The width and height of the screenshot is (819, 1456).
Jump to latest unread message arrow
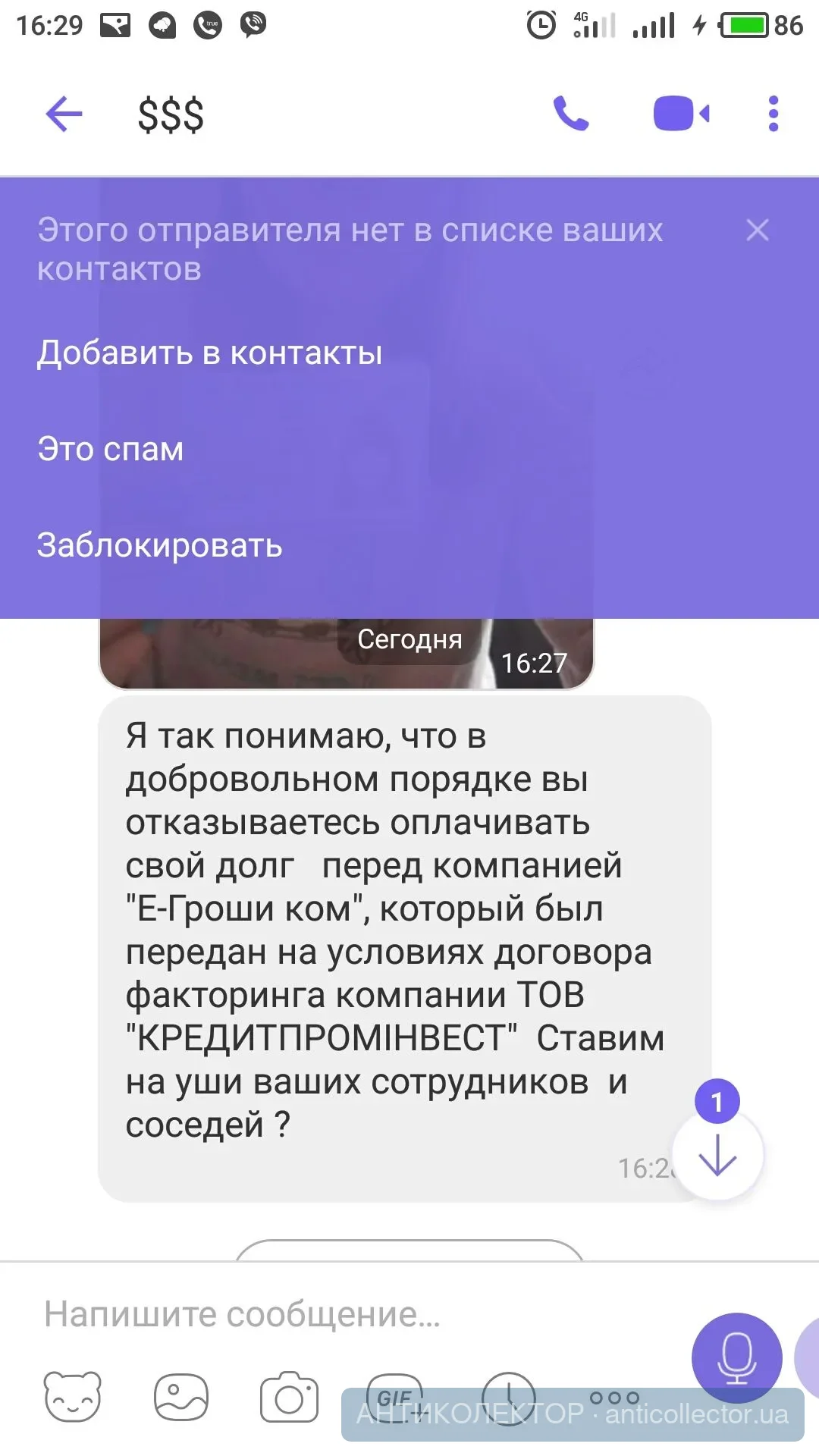717,1156
